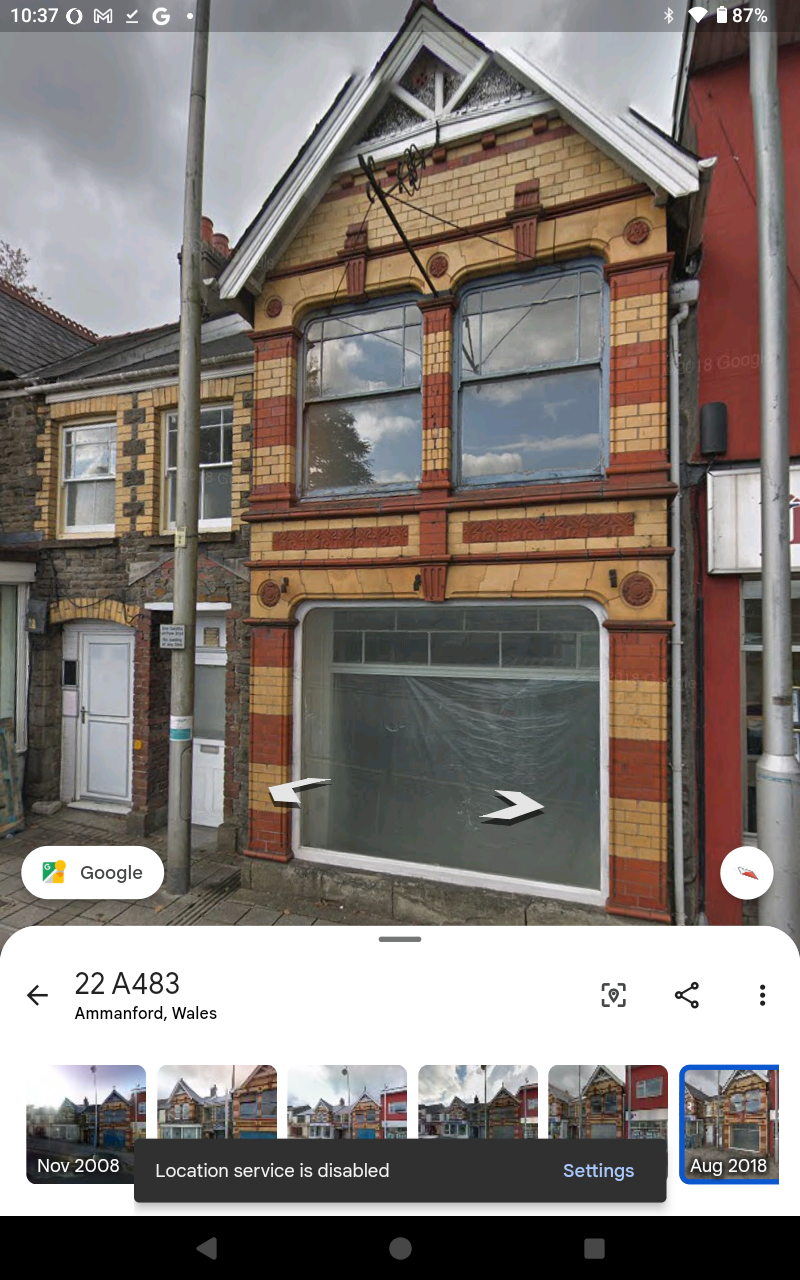Tap the system home button

coord(400,1248)
